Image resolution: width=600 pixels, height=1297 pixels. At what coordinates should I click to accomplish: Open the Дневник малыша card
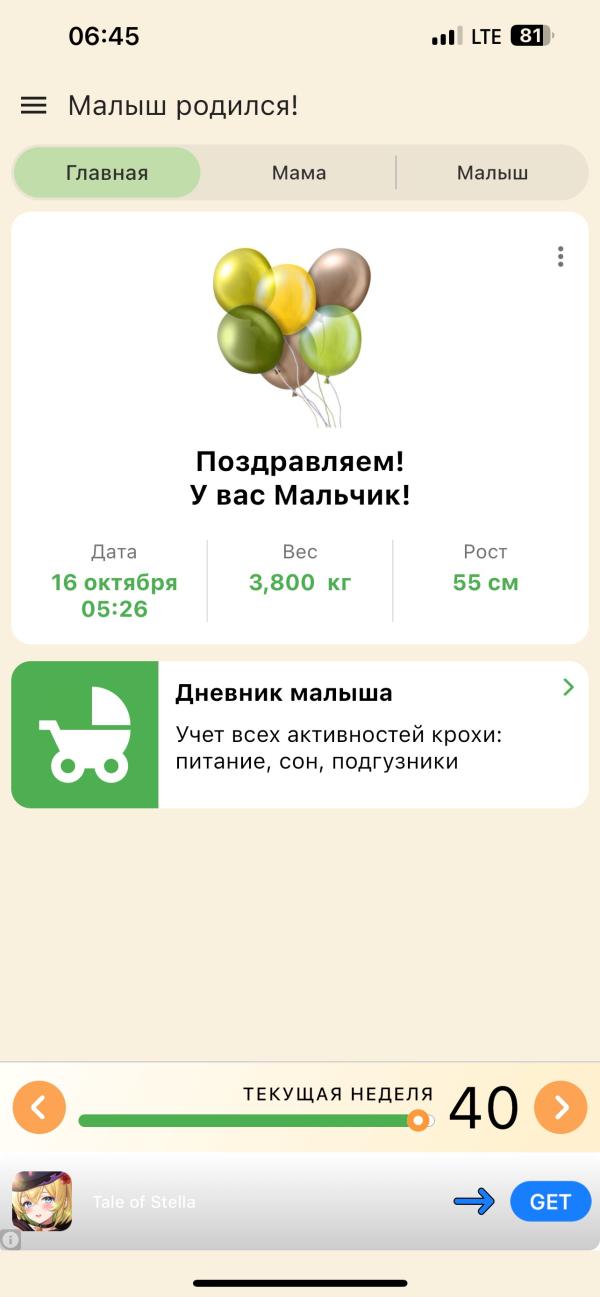tap(299, 734)
